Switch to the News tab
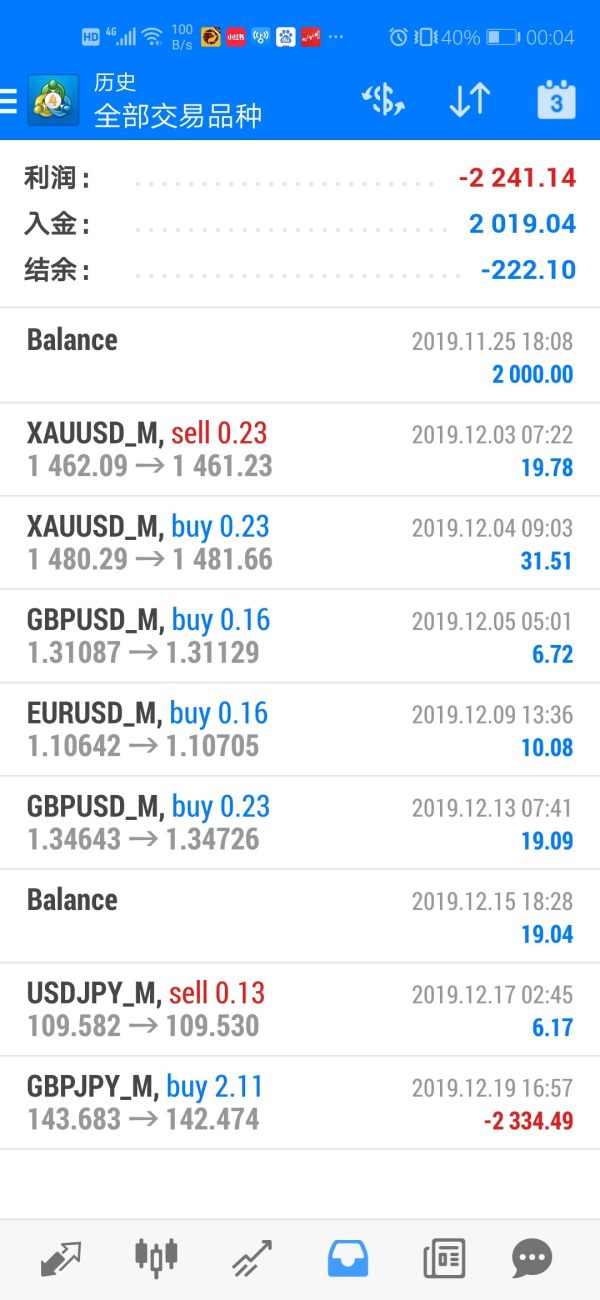 tap(444, 1258)
